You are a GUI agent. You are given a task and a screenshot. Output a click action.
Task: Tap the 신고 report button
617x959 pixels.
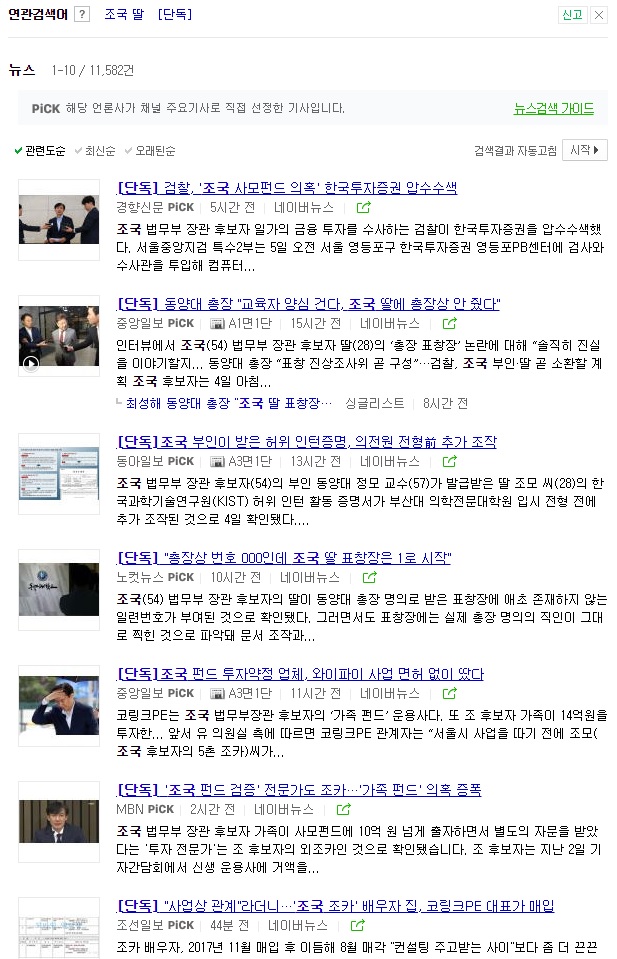(x=572, y=15)
